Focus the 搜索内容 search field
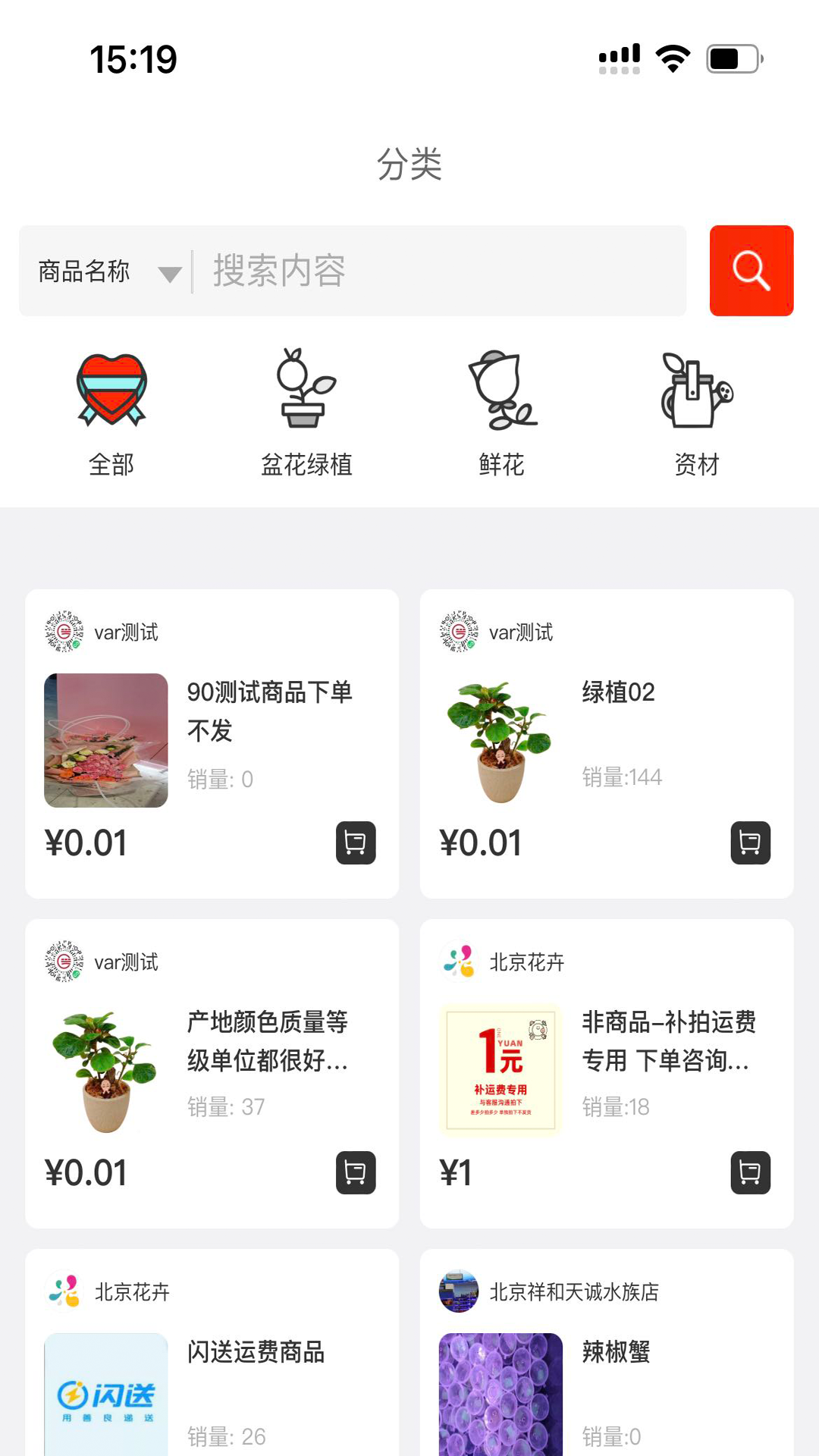The image size is (819, 1456). click(440, 271)
